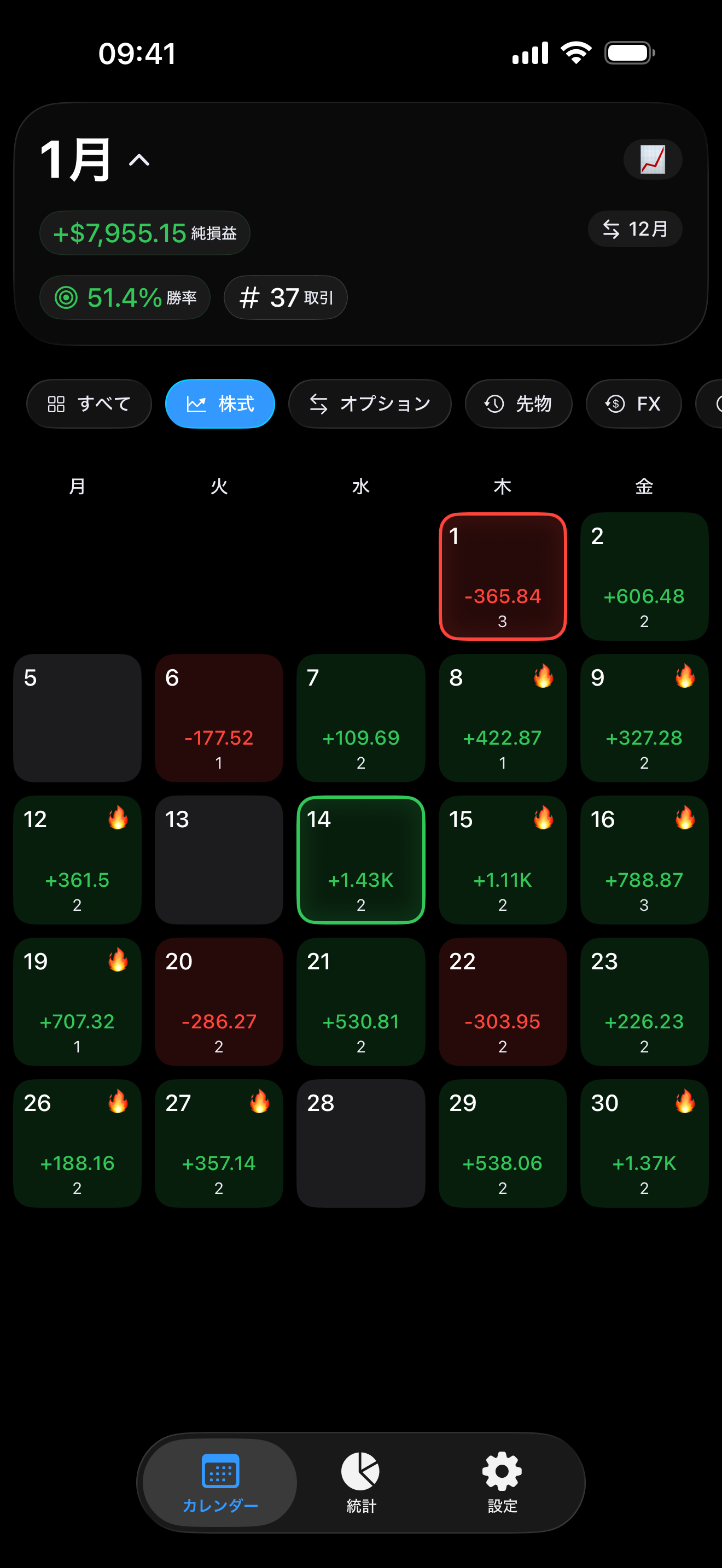Open day 14 with +1.43K
Image resolution: width=722 pixels, height=1568 pixels.
coord(360,860)
